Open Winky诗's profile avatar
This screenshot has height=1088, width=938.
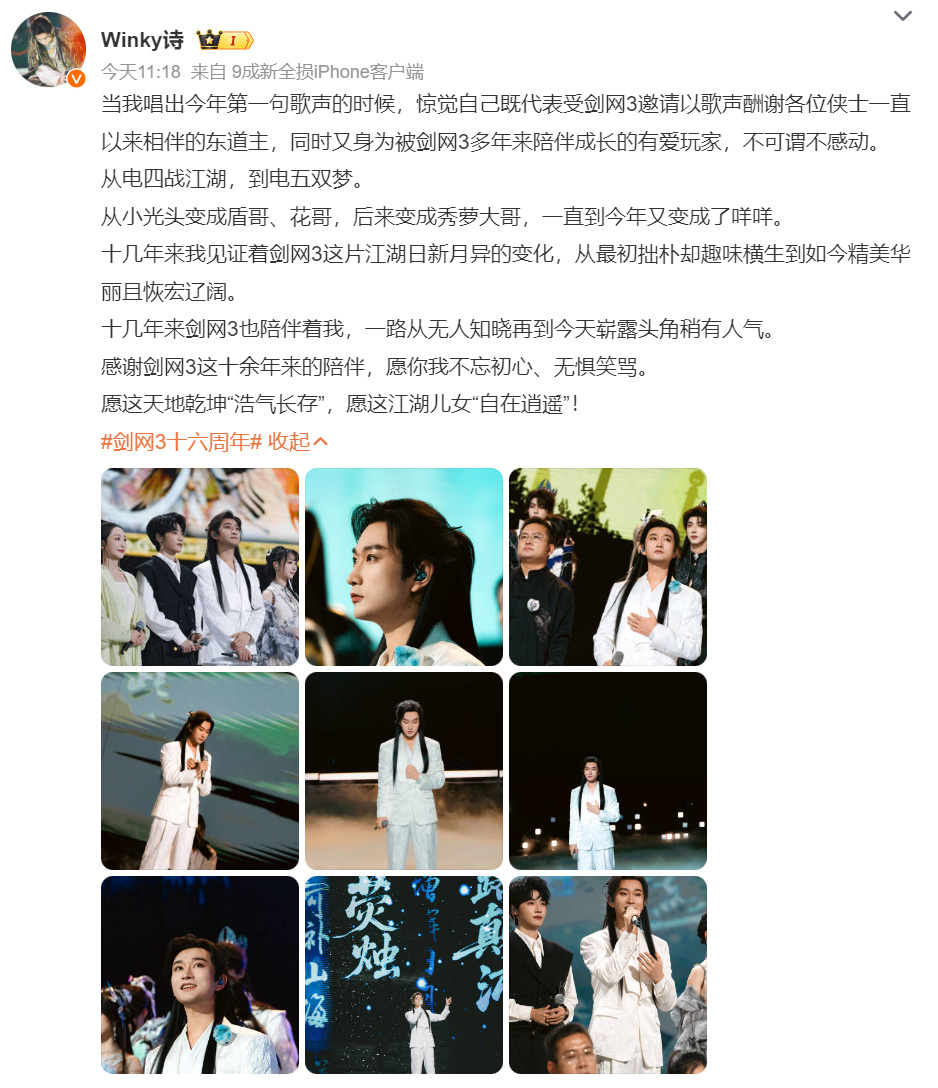pyautogui.click(x=48, y=50)
